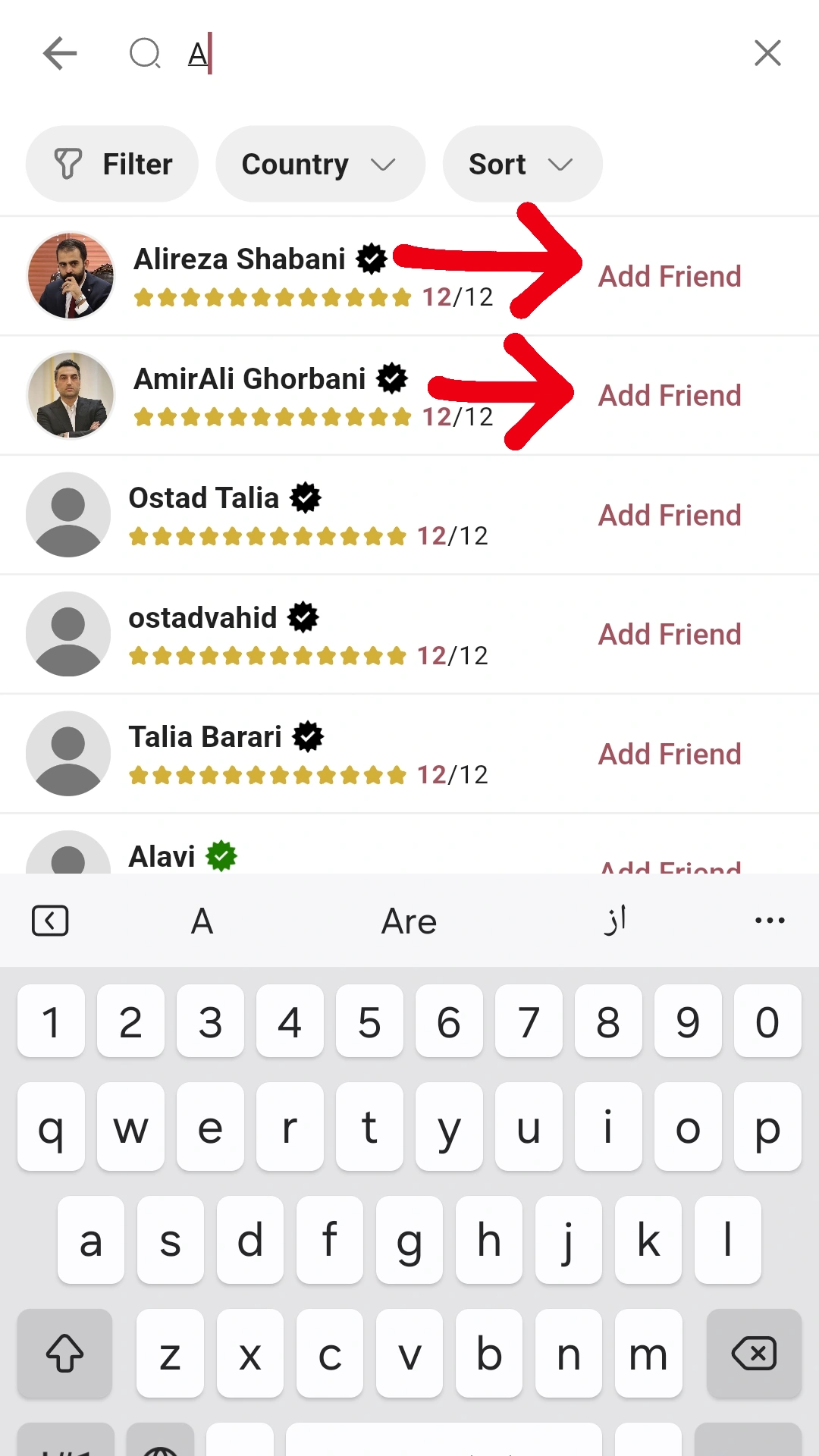Add Talia Barari as a friend
The height and width of the screenshot is (1456, 819).
(x=669, y=754)
